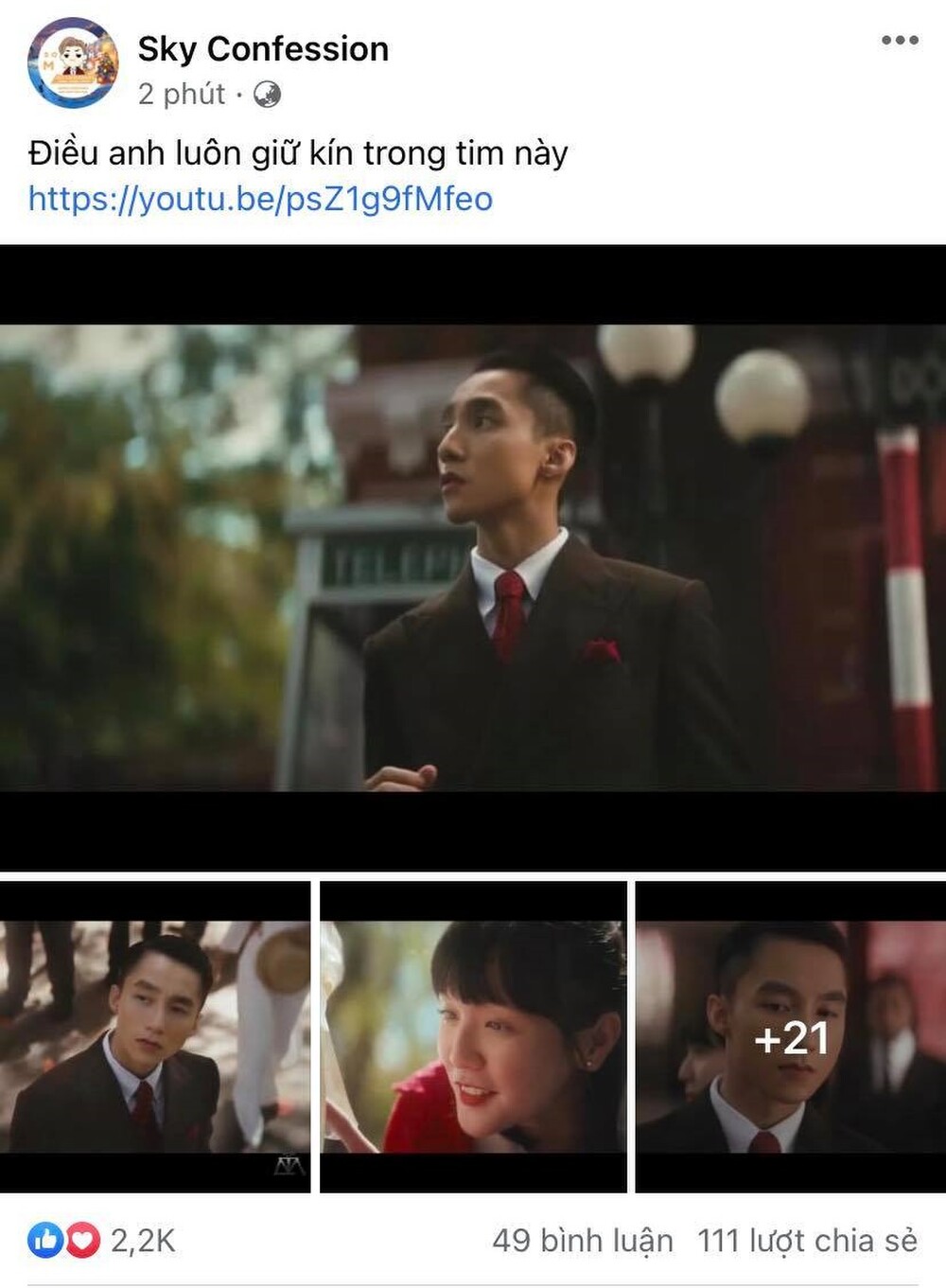Open the 49 bình luận comments
This screenshot has height=1288, width=946.
click(582, 1240)
